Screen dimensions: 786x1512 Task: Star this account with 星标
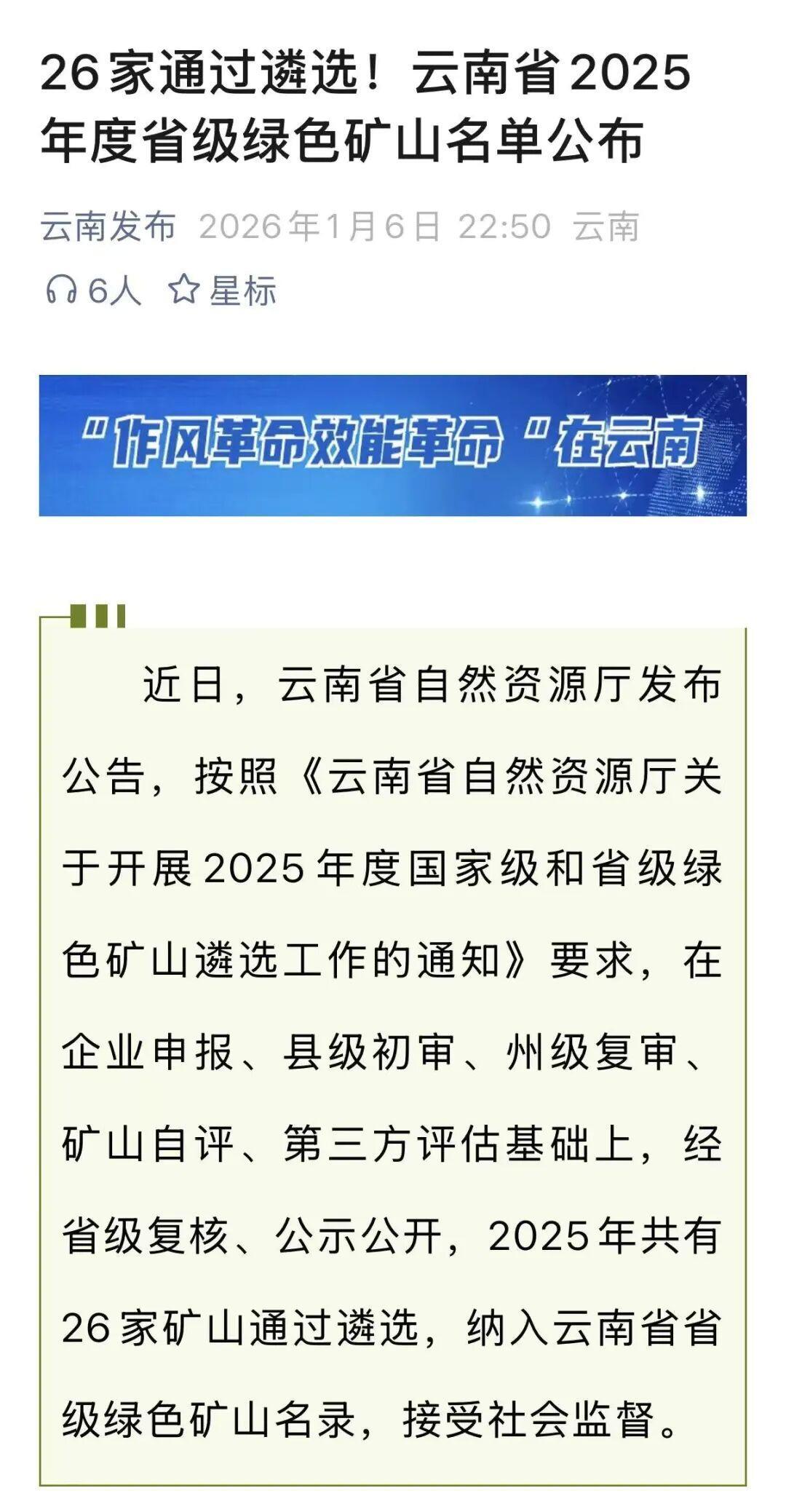point(223,290)
